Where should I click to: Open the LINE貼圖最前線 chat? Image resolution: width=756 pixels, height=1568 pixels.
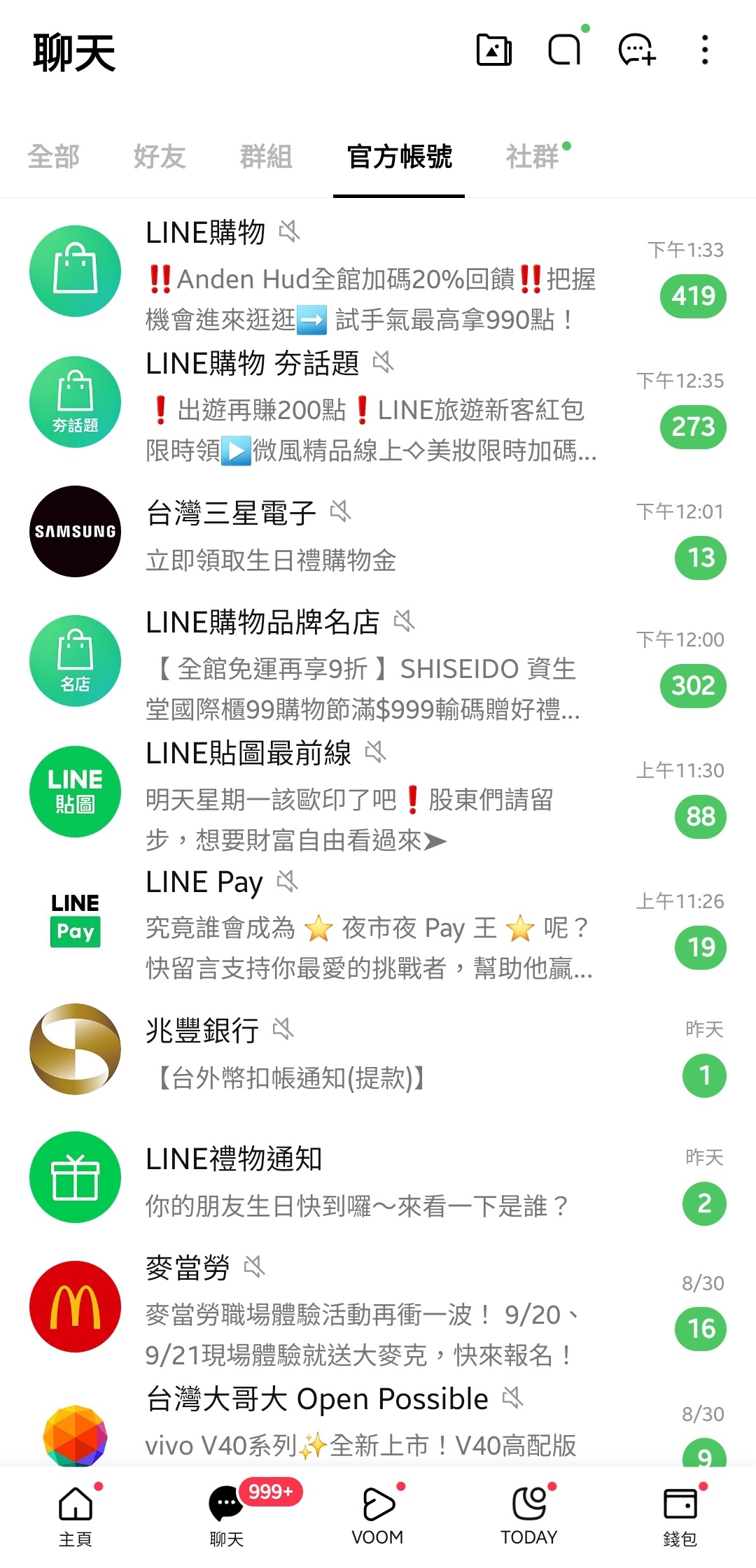click(378, 792)
